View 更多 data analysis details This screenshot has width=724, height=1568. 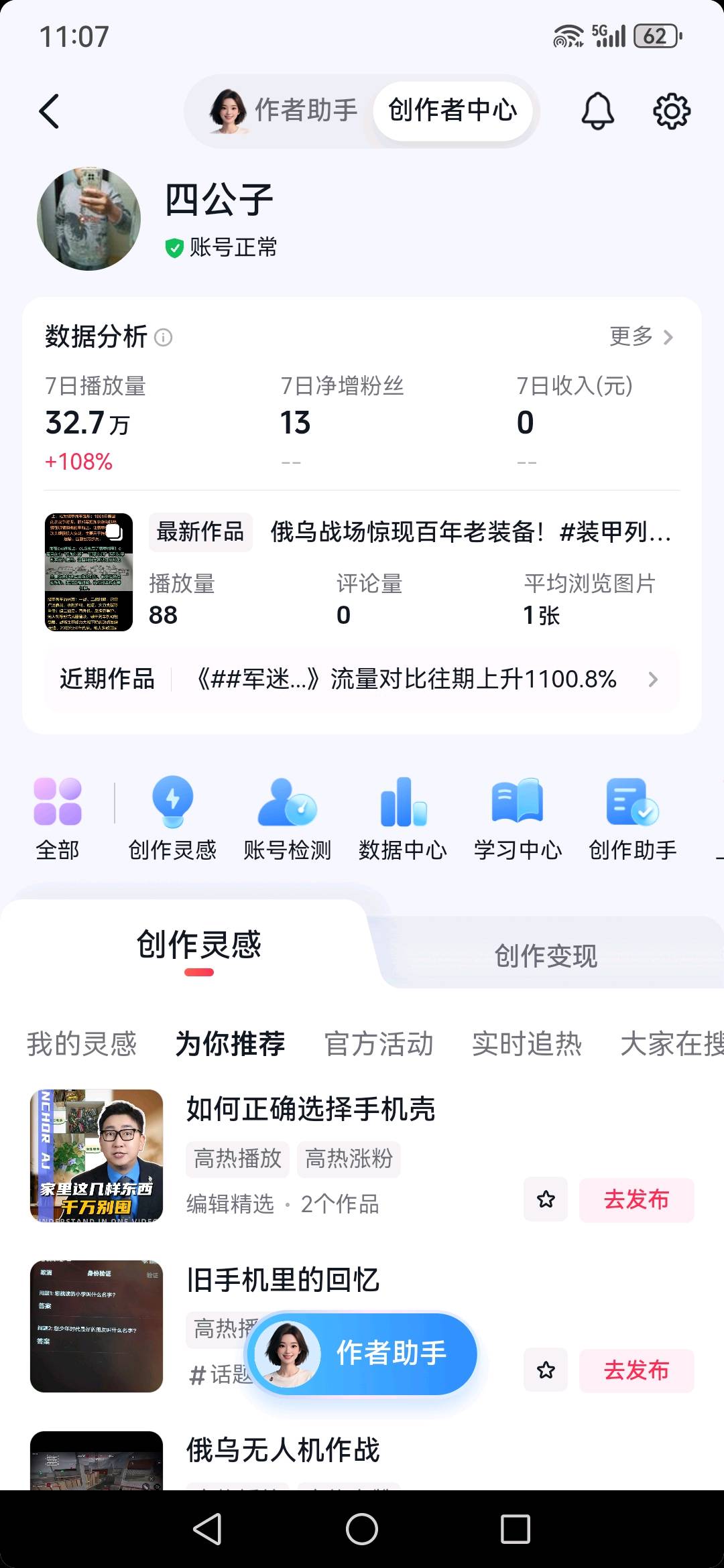(640, 336)
